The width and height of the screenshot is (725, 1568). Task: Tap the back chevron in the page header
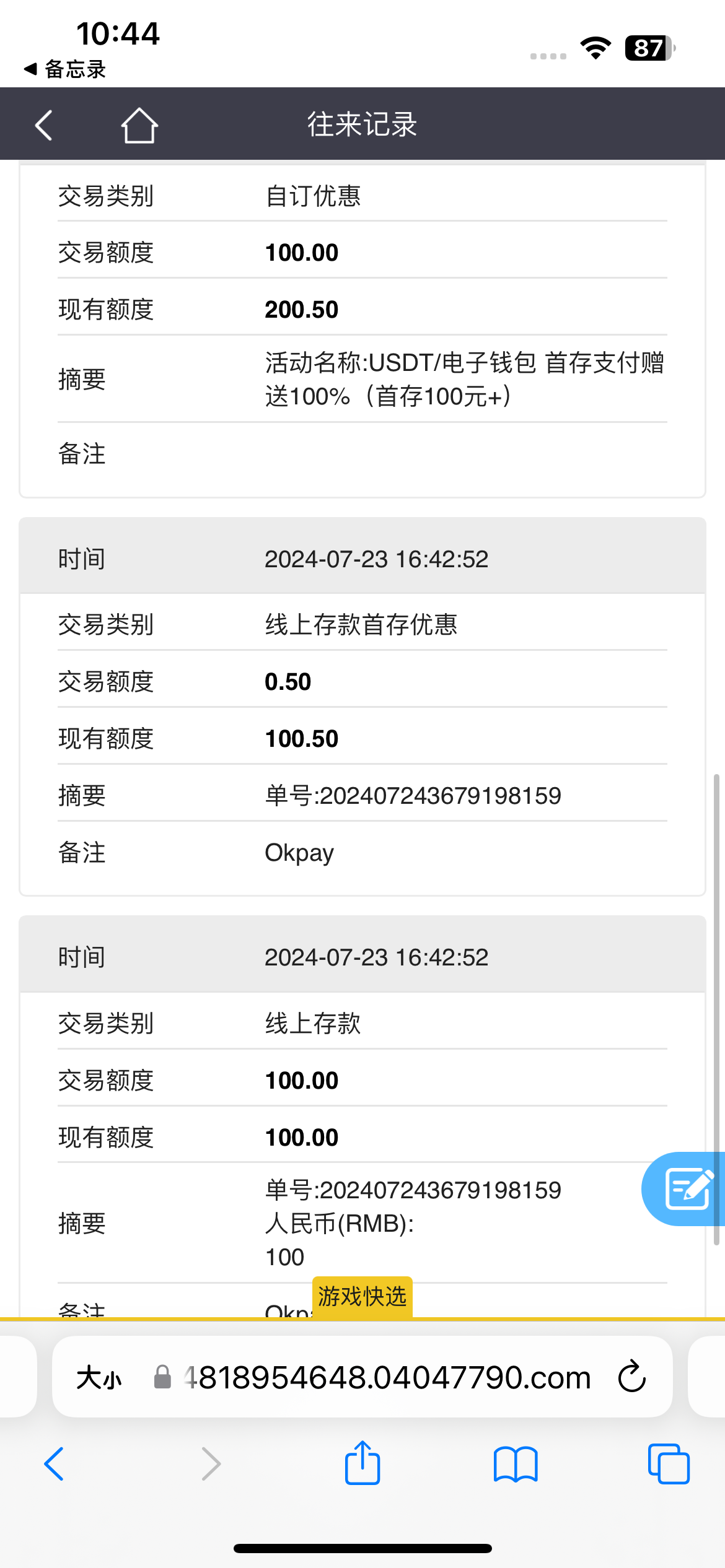[43, 124]
